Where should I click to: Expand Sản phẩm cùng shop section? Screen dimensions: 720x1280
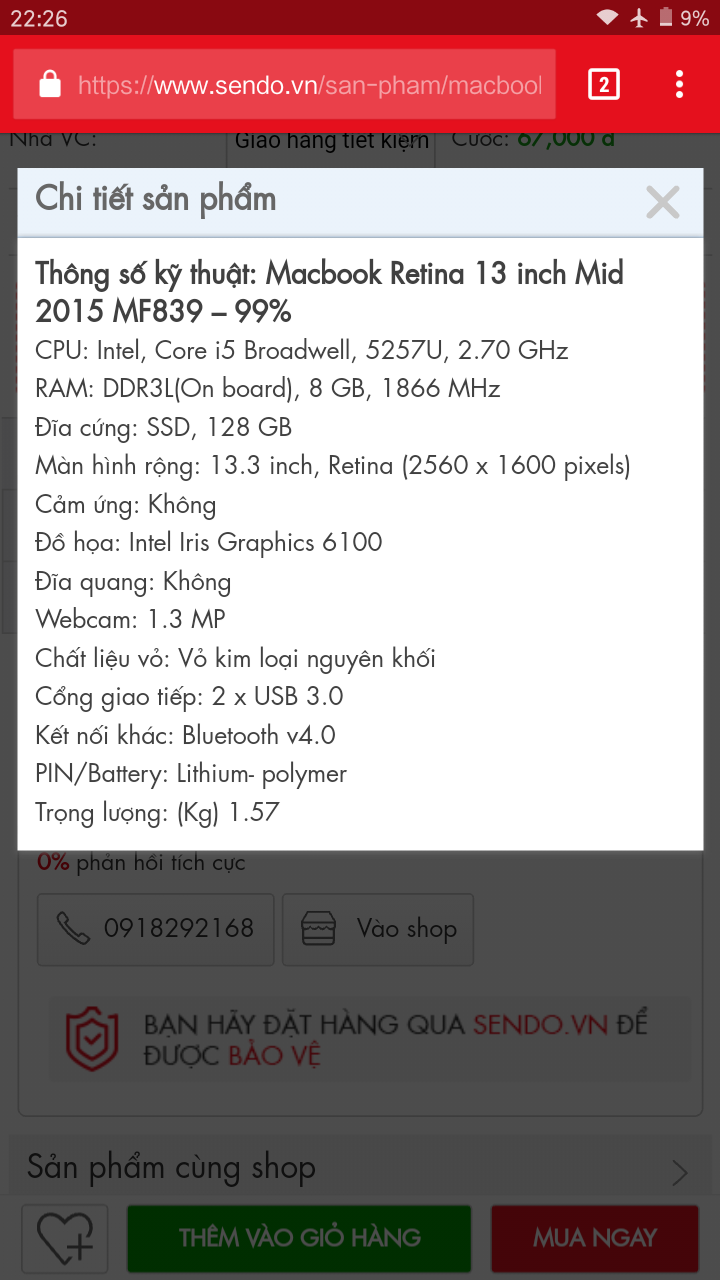678,1172
